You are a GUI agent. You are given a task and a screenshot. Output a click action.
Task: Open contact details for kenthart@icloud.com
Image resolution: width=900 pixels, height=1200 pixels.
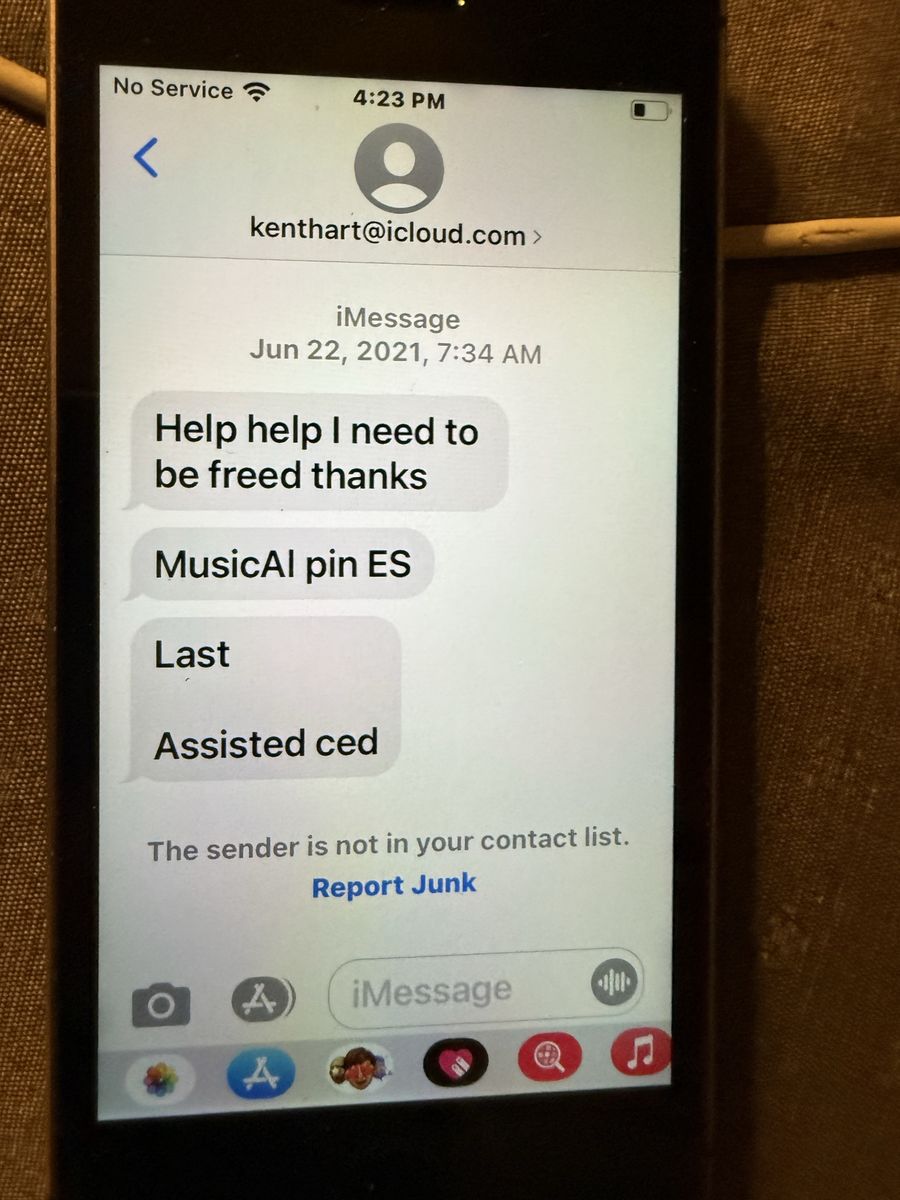[397, 234]
